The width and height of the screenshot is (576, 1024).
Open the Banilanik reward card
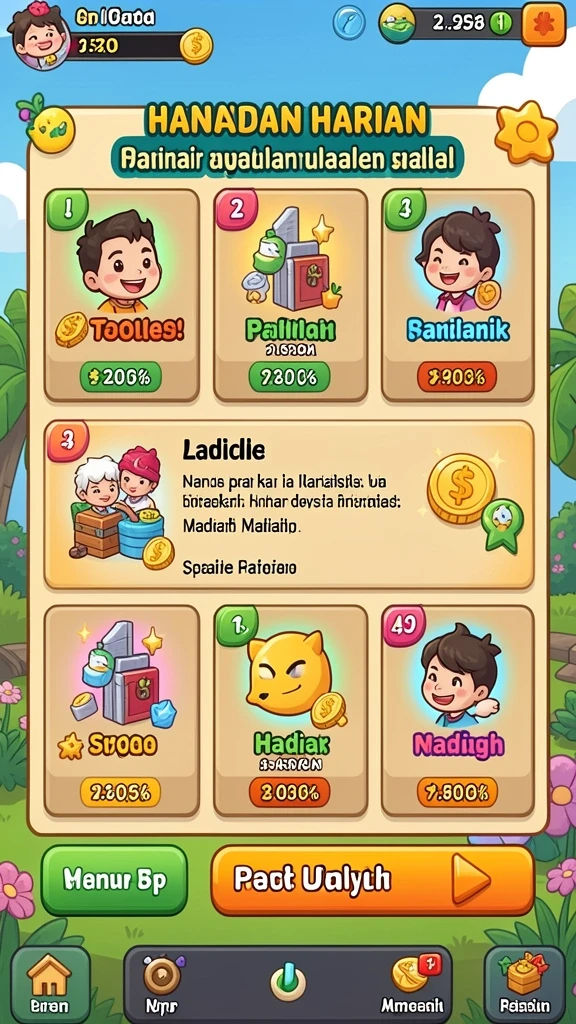458,295
